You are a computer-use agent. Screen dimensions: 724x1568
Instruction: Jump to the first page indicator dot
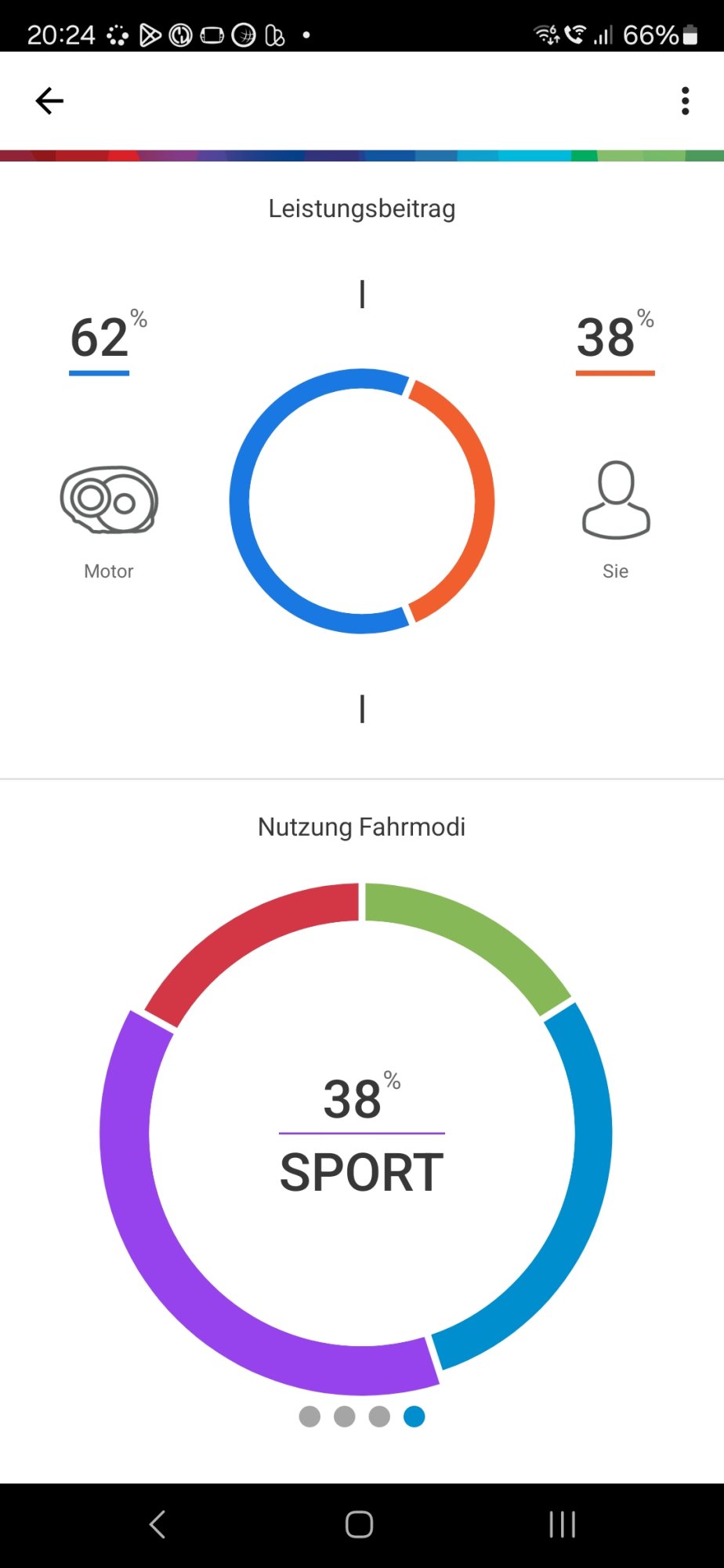310,1416
